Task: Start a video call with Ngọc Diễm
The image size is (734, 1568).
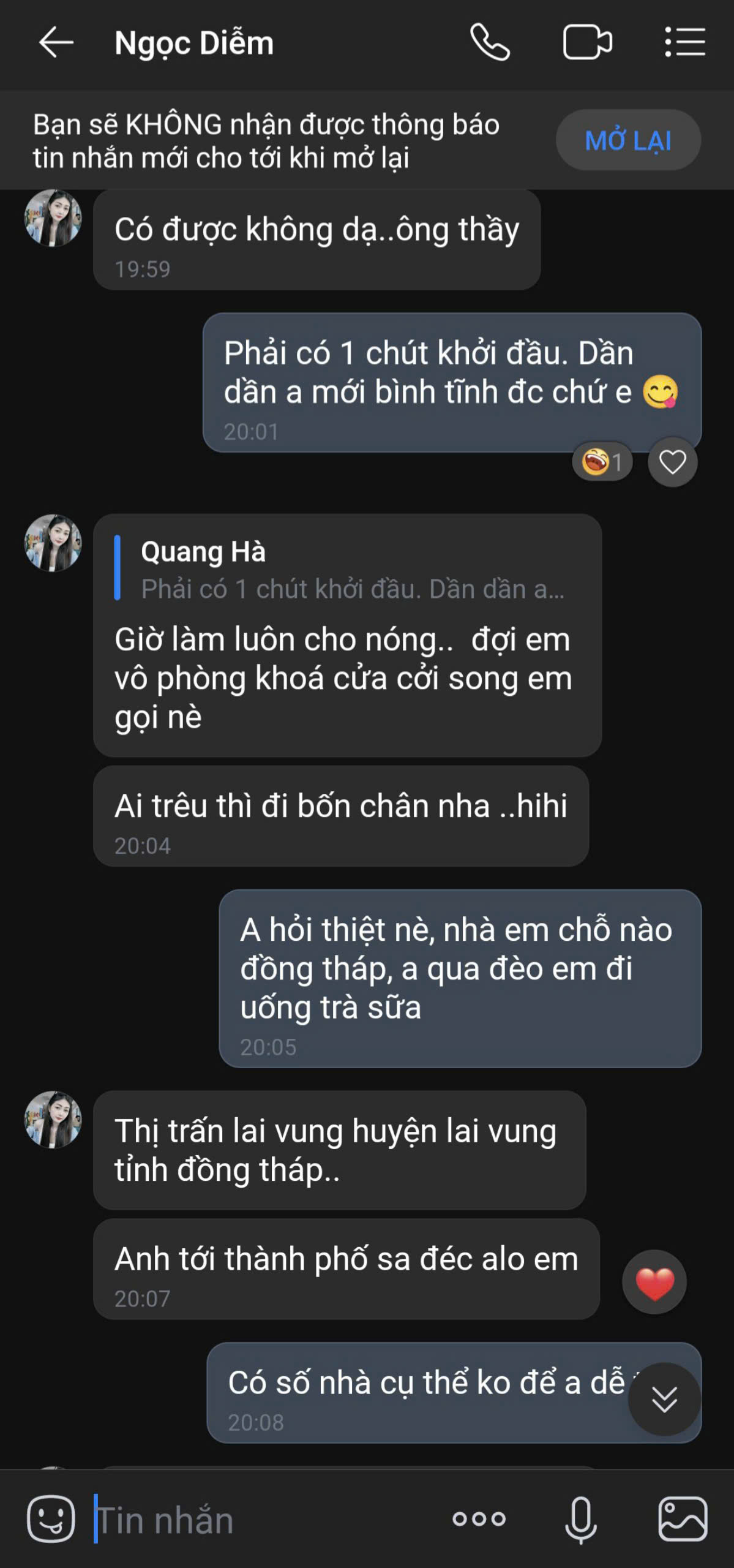Action: [587, 43]
